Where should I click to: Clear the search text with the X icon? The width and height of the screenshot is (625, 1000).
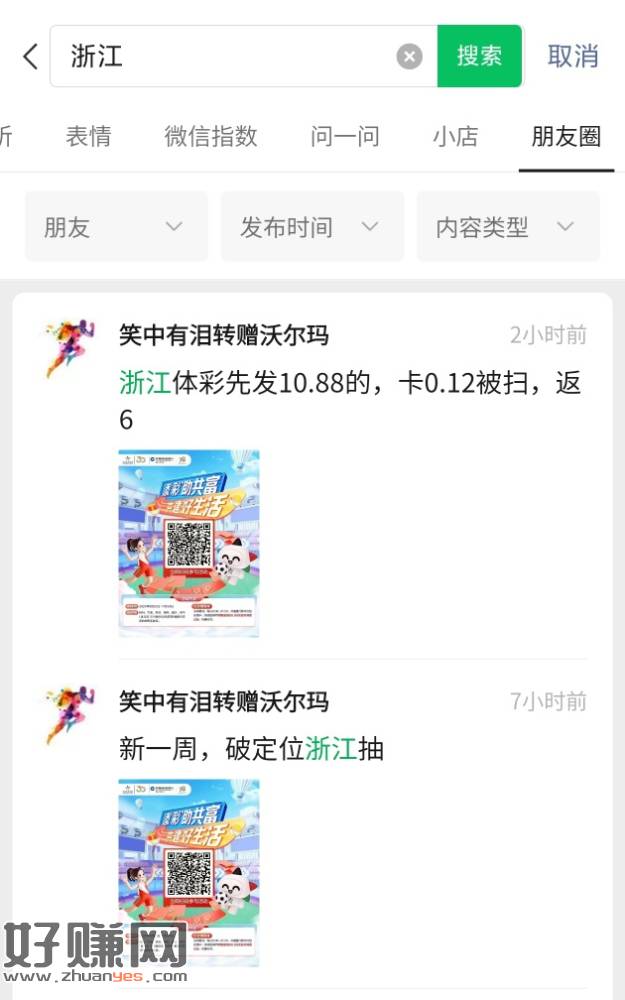pos(409,56)
